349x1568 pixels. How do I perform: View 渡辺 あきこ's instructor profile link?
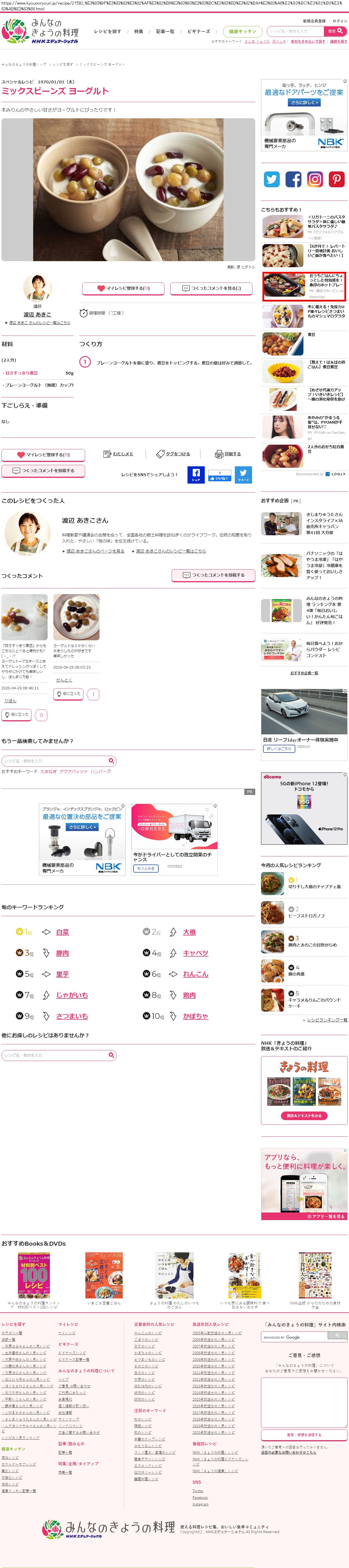point(37,314)
